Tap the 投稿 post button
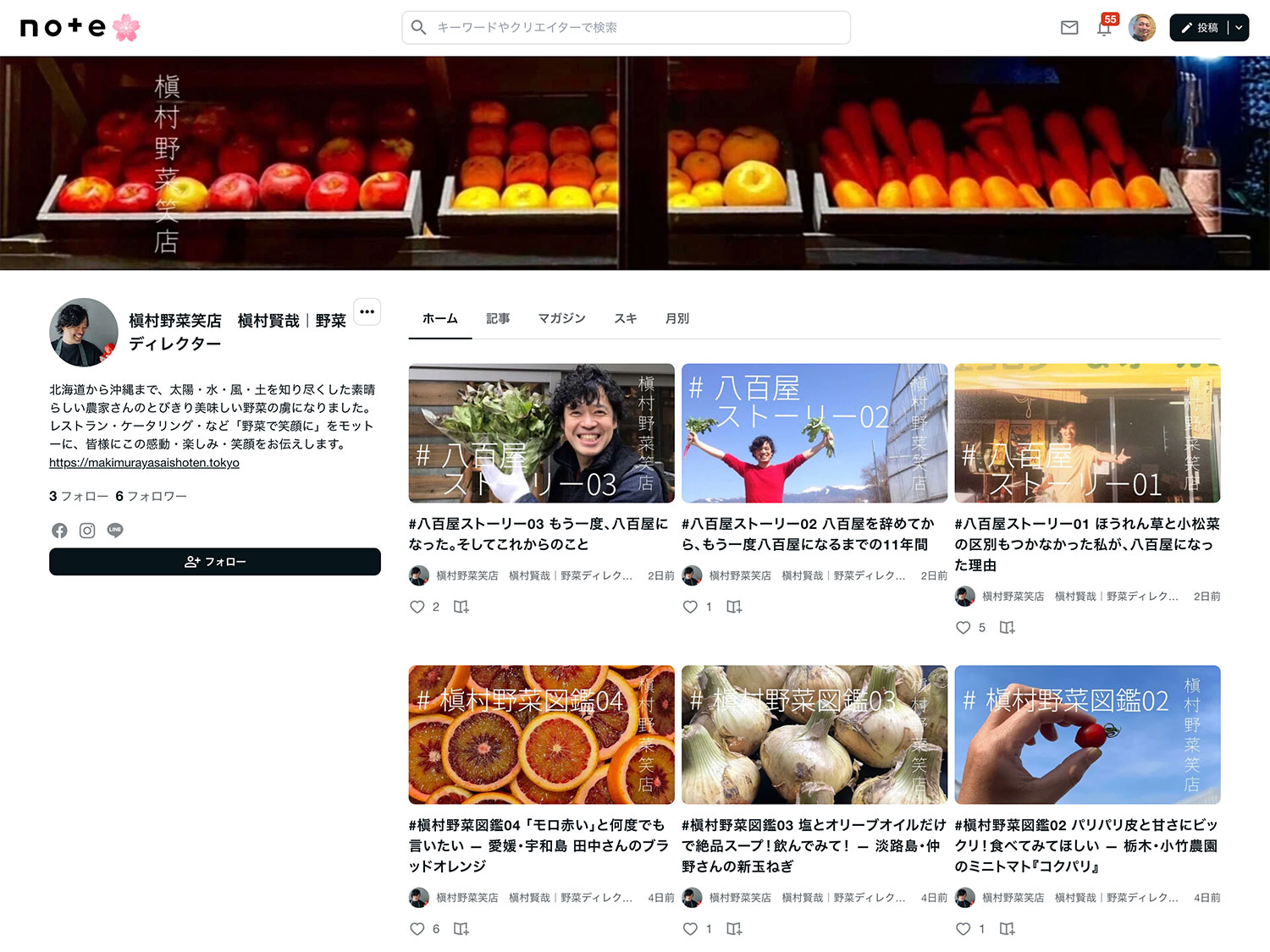The width and height of the screenshot is (1270, 952). pos(1199,28)
